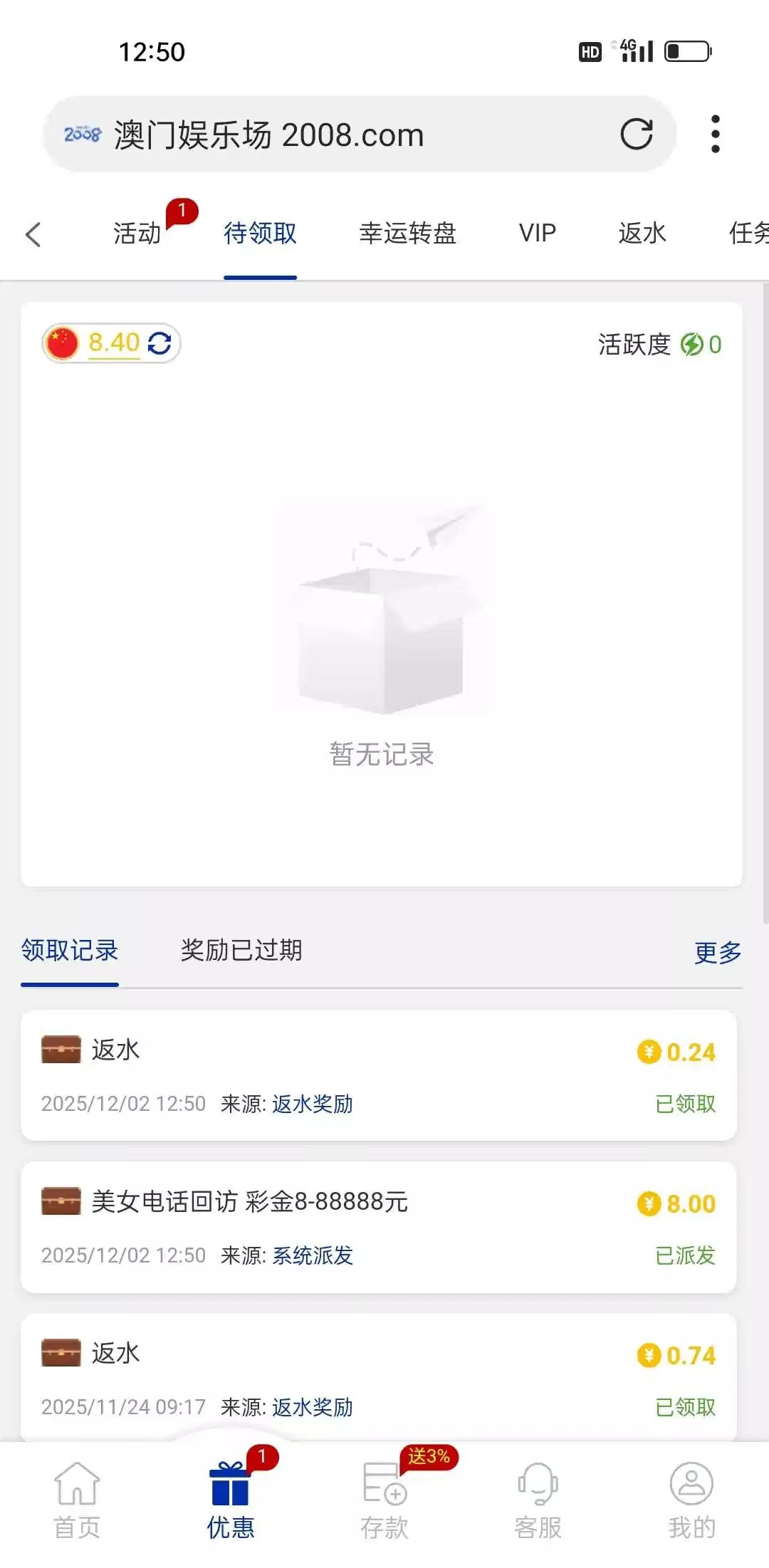Go back using the left arrow
The width and height of the screenshot is (769, 1568).
[x=33, y=234]
